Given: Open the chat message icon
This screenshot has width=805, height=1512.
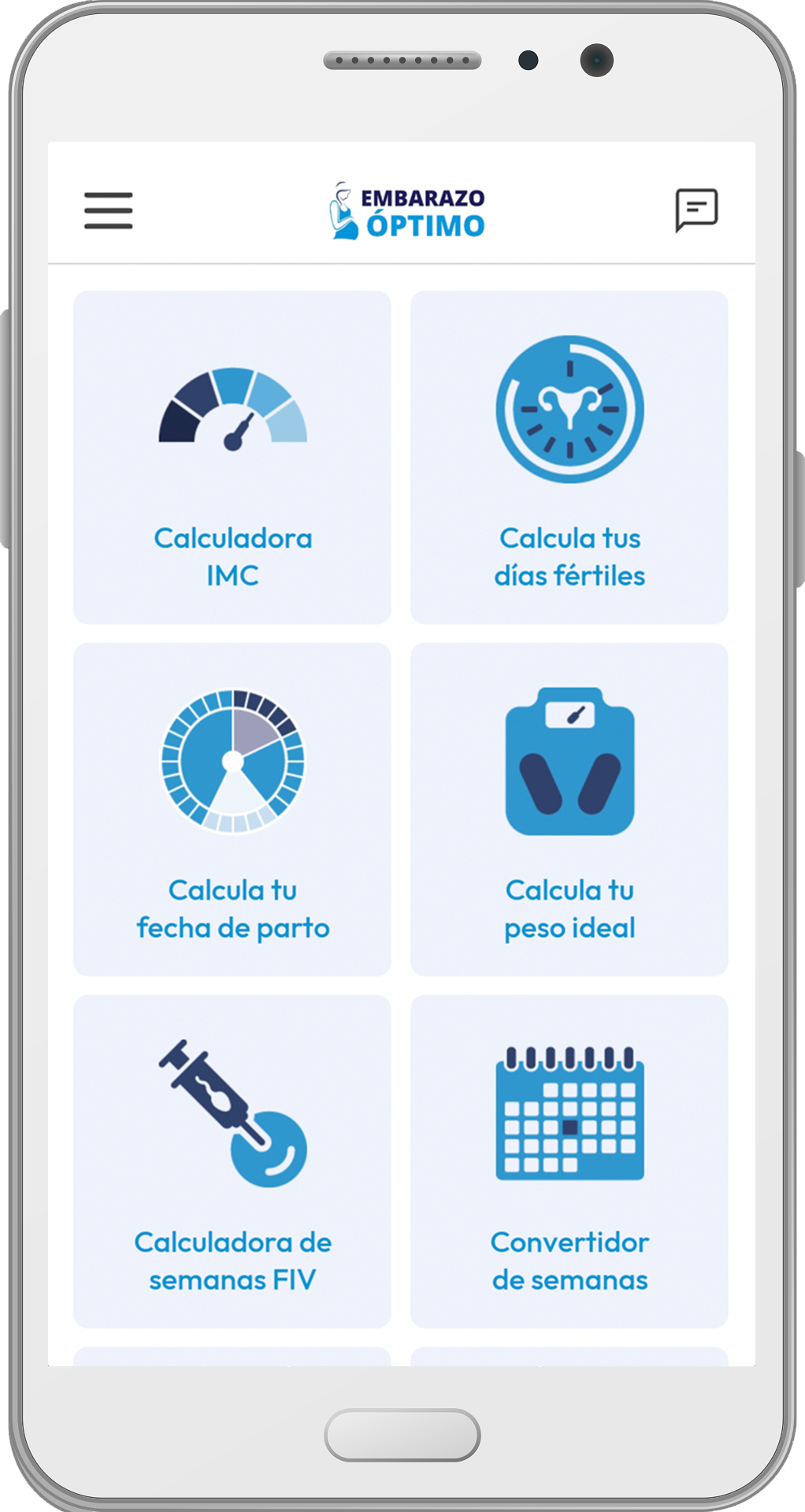Looking at the screenshot, I should click(696, 209).
